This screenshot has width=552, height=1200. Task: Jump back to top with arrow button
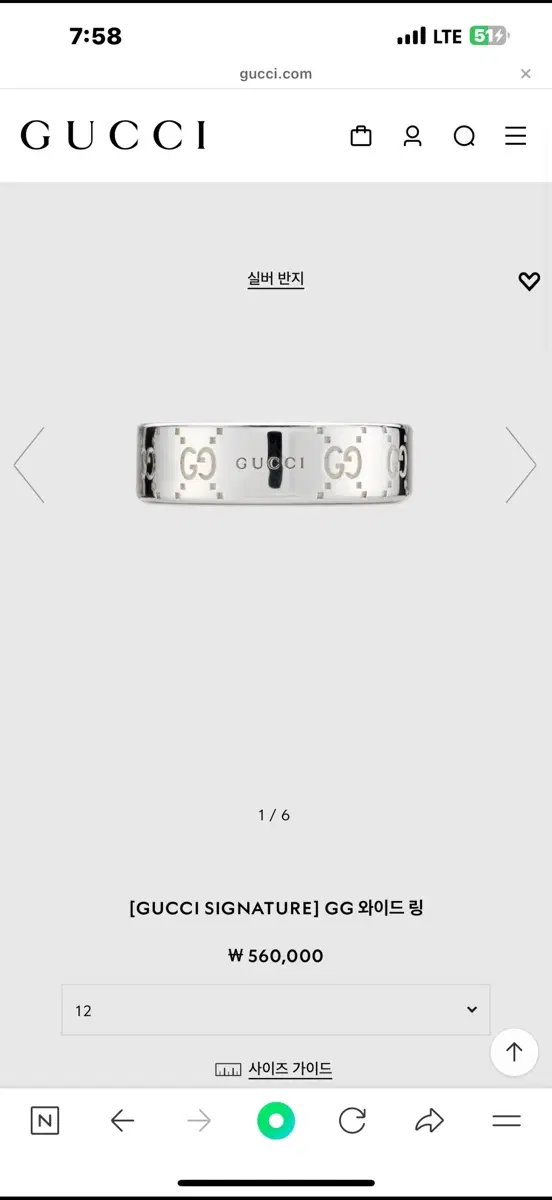pyautogui.click(x=514, y=1051)
